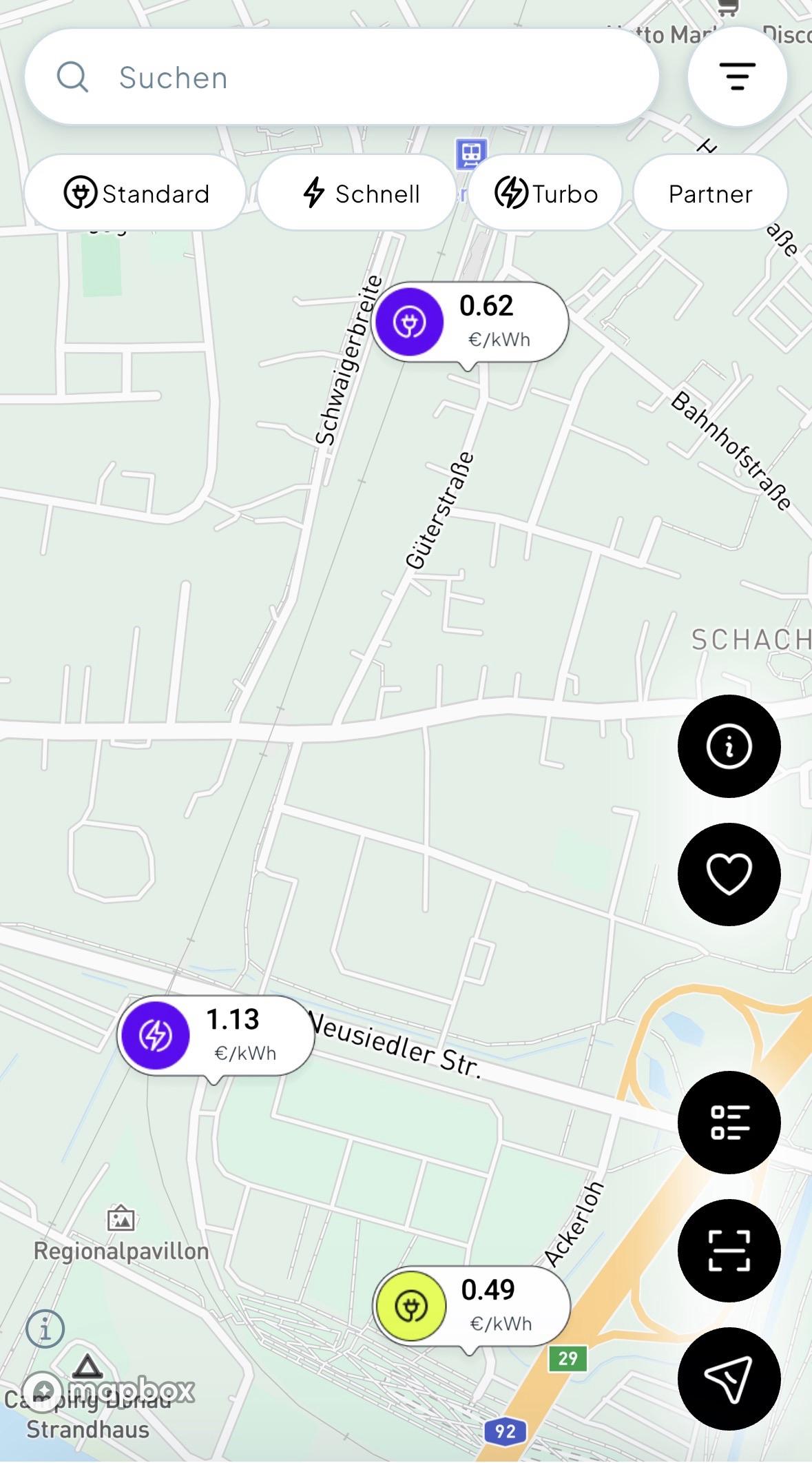The height and width of the screenshot is (1463, 812).
Task: Filter by Schnell chargers
Action: (358, 194)
